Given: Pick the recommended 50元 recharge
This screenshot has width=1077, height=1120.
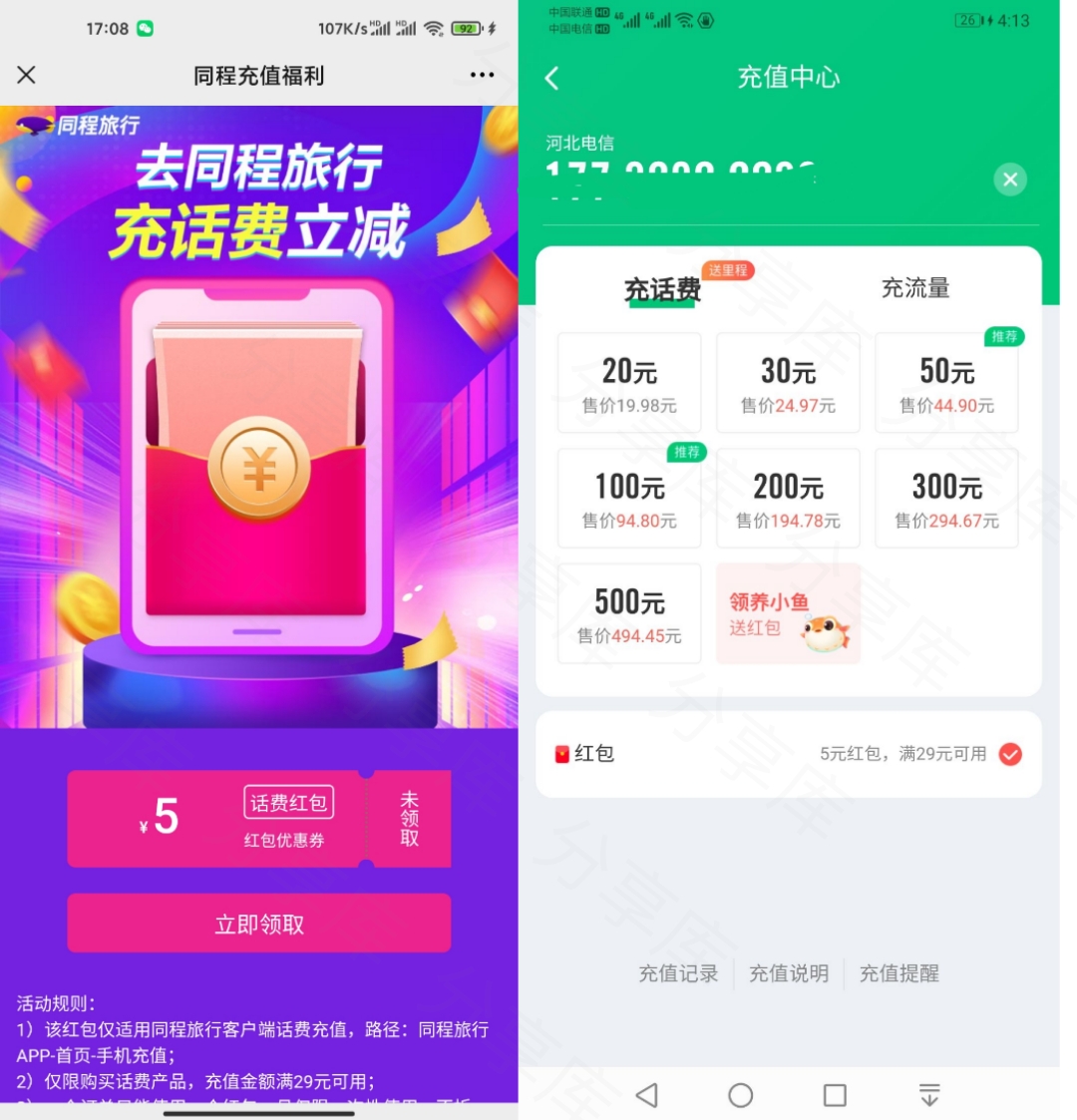Looking at the screenshot, I should pos(946,383).
